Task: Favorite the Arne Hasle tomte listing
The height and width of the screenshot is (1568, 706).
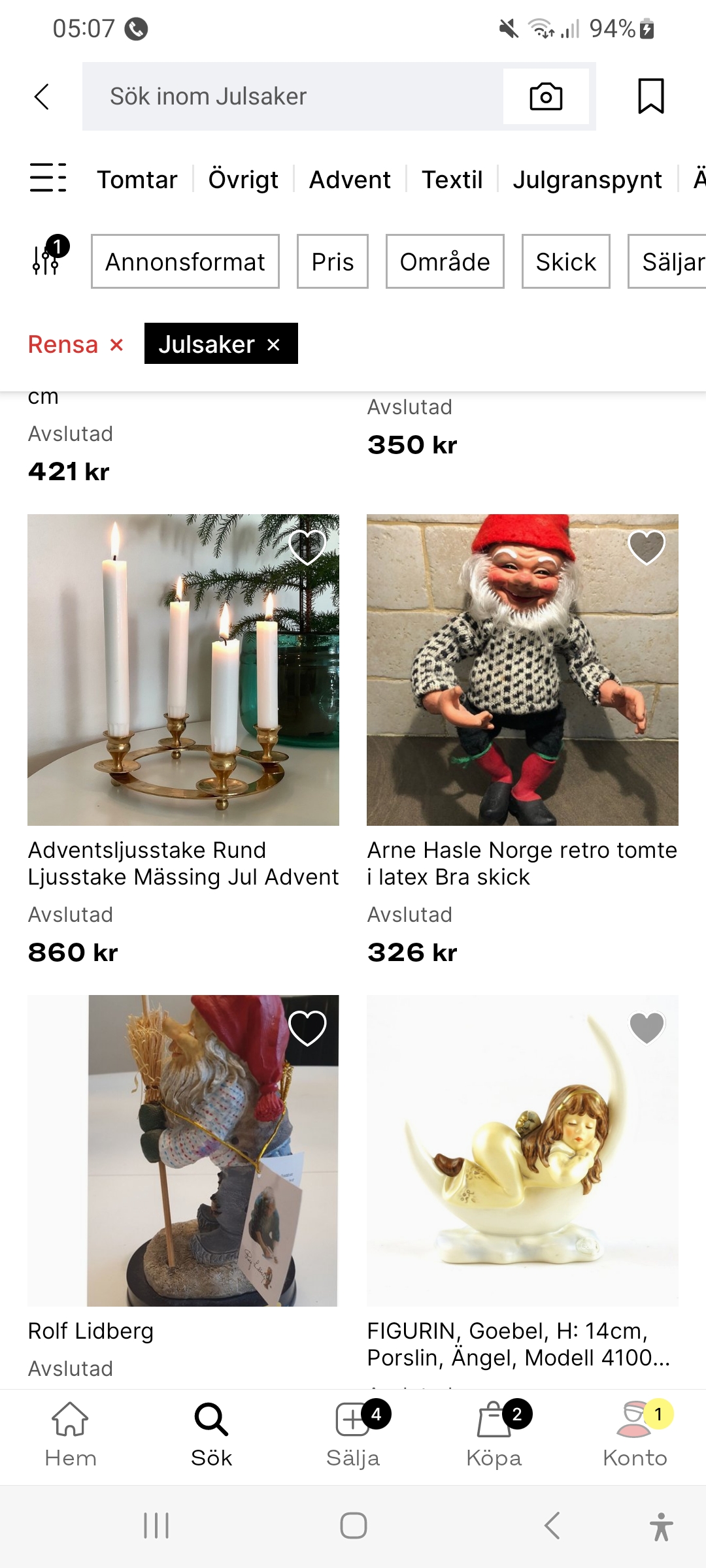Action: coord(647,546)
